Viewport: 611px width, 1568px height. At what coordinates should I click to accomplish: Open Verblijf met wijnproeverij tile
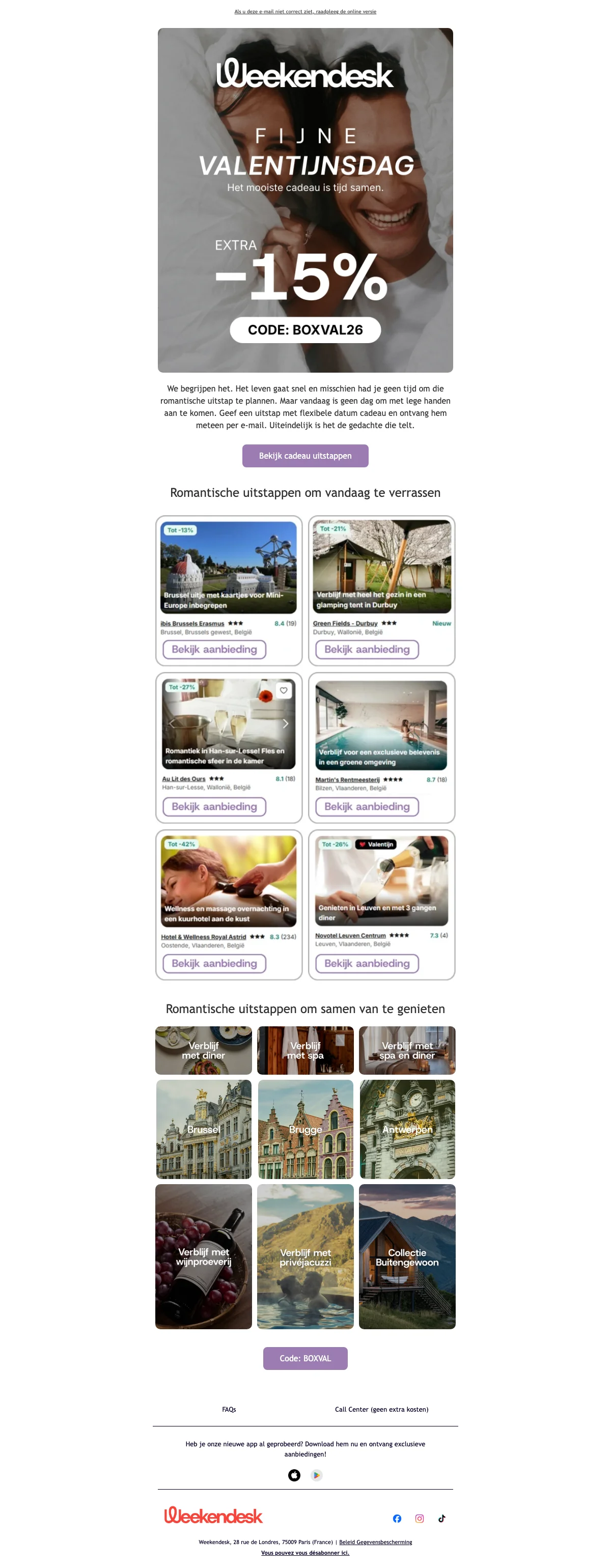point(203,1256)
